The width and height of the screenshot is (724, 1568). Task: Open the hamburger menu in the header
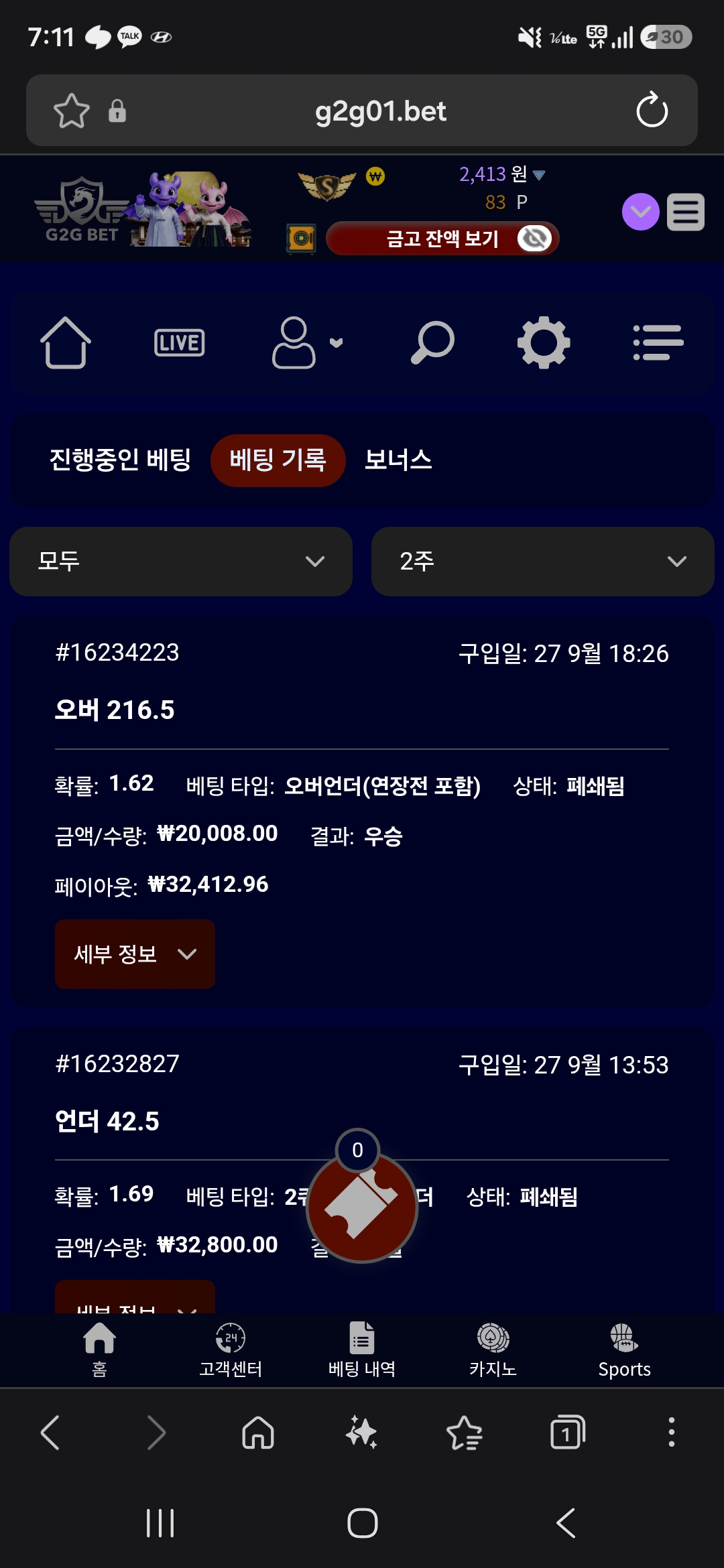[686, 212]
